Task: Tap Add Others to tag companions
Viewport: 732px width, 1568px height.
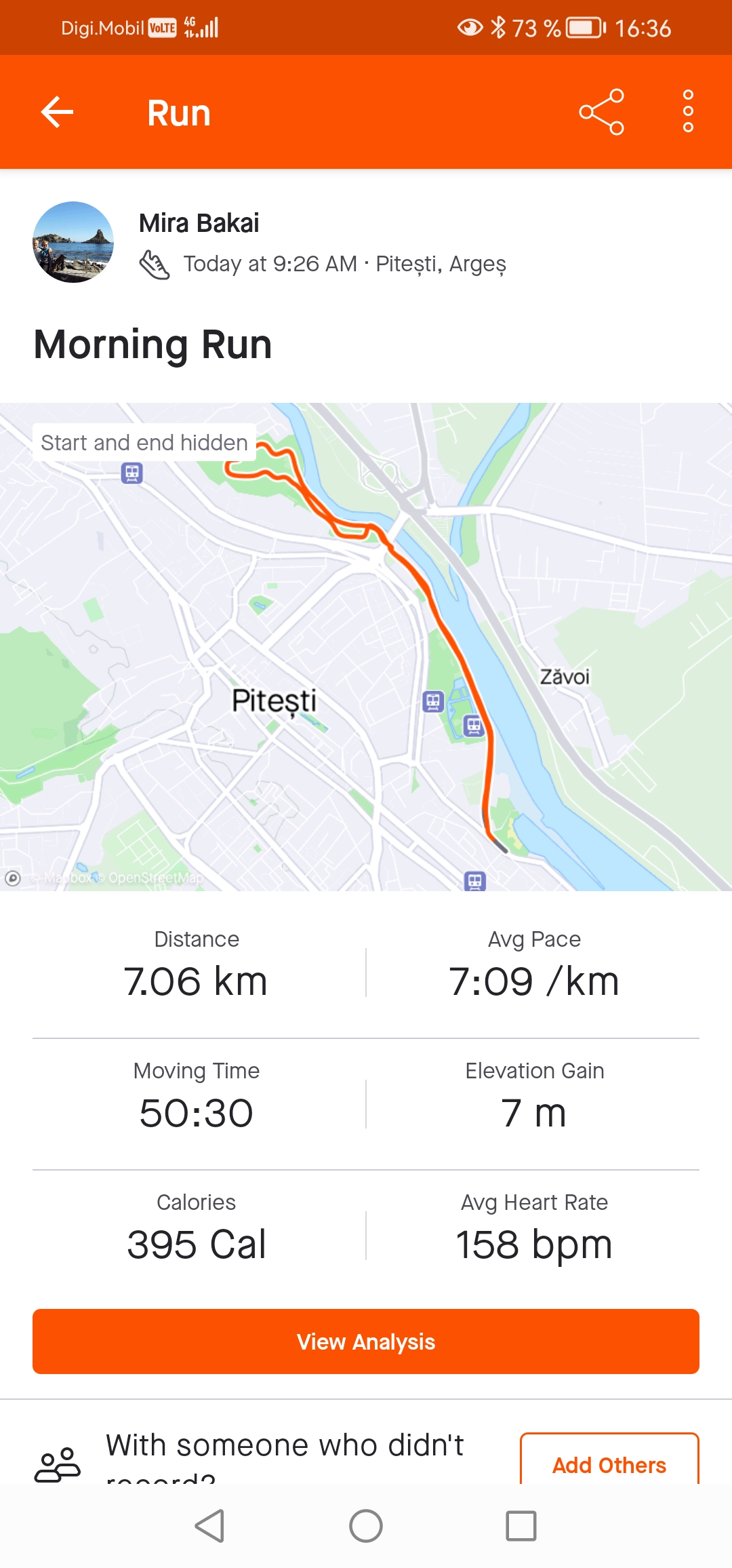Action: pos(609,1464)
